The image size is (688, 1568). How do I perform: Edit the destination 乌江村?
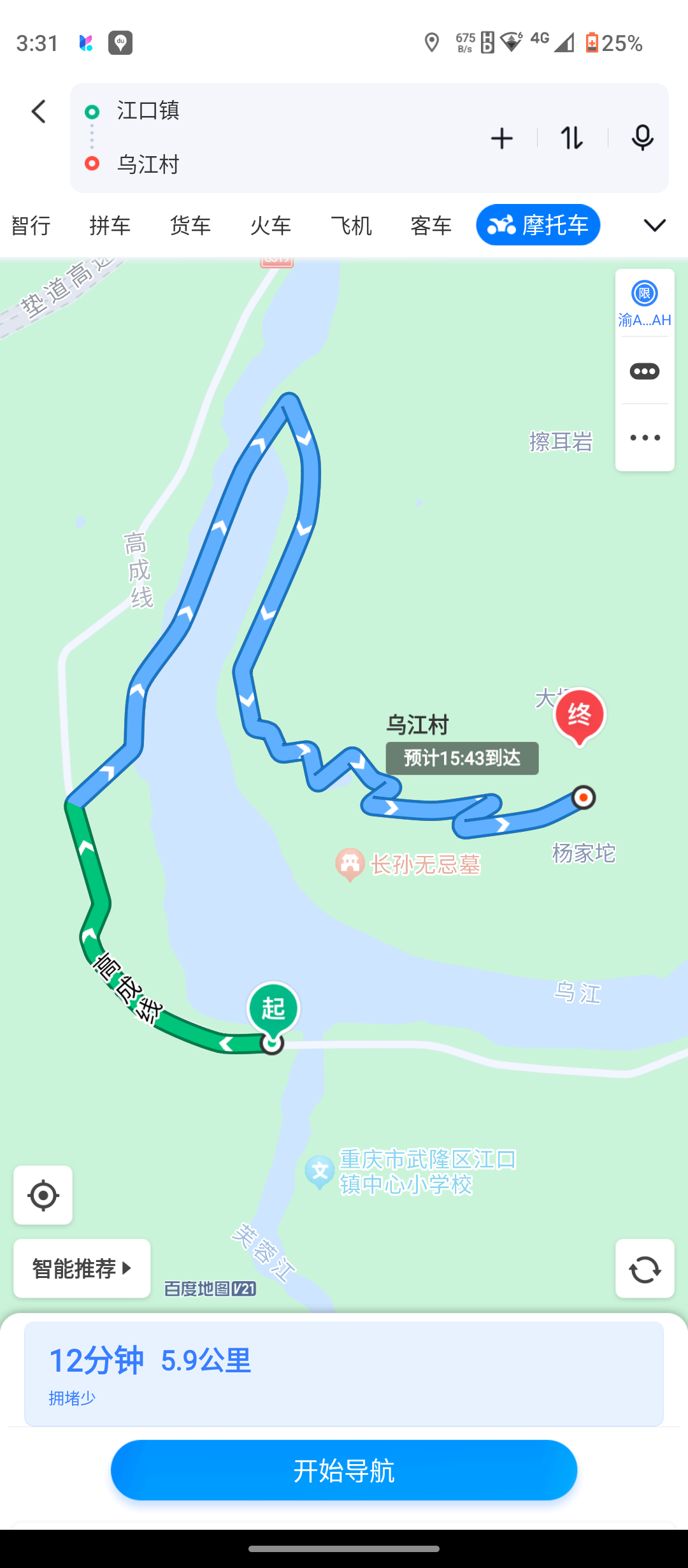tap(148, 164)
